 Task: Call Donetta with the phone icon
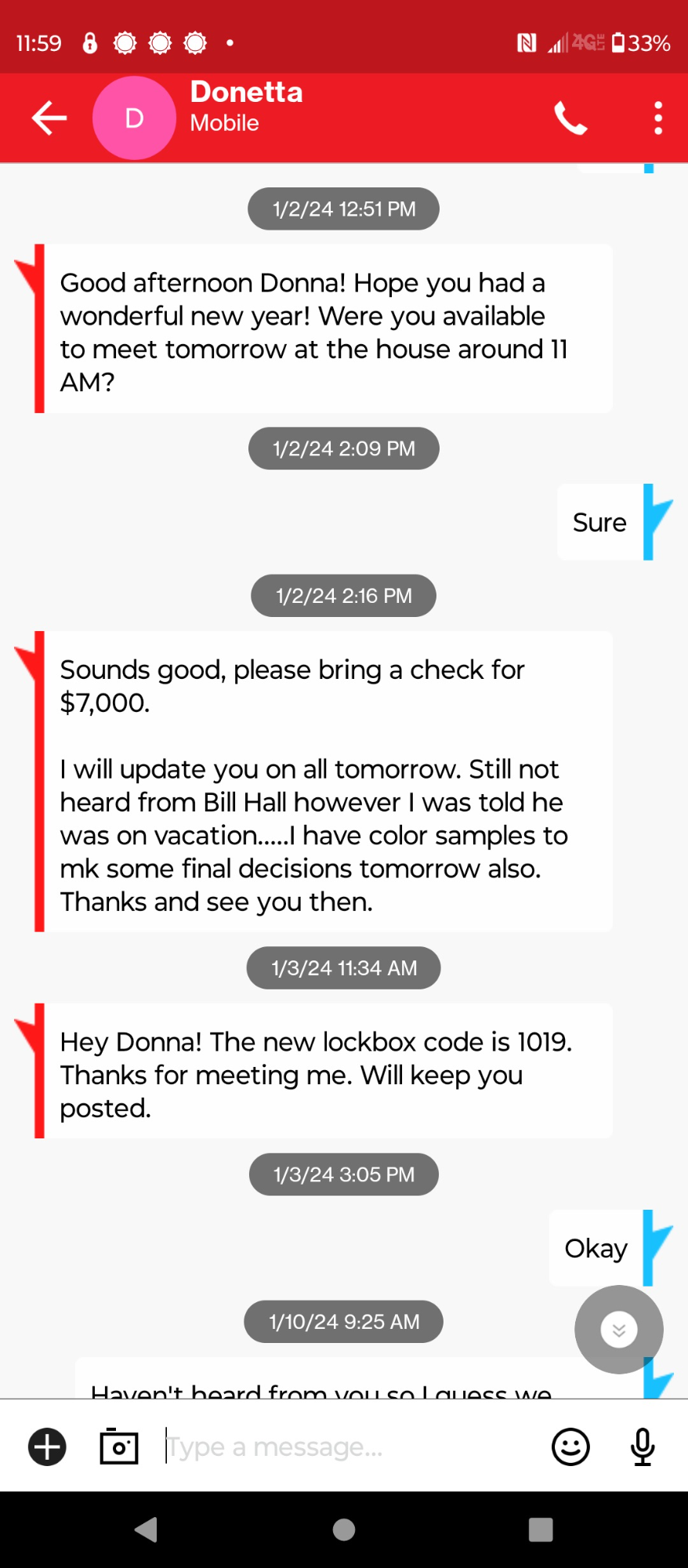pyautogui.click(x=570, y=118)
